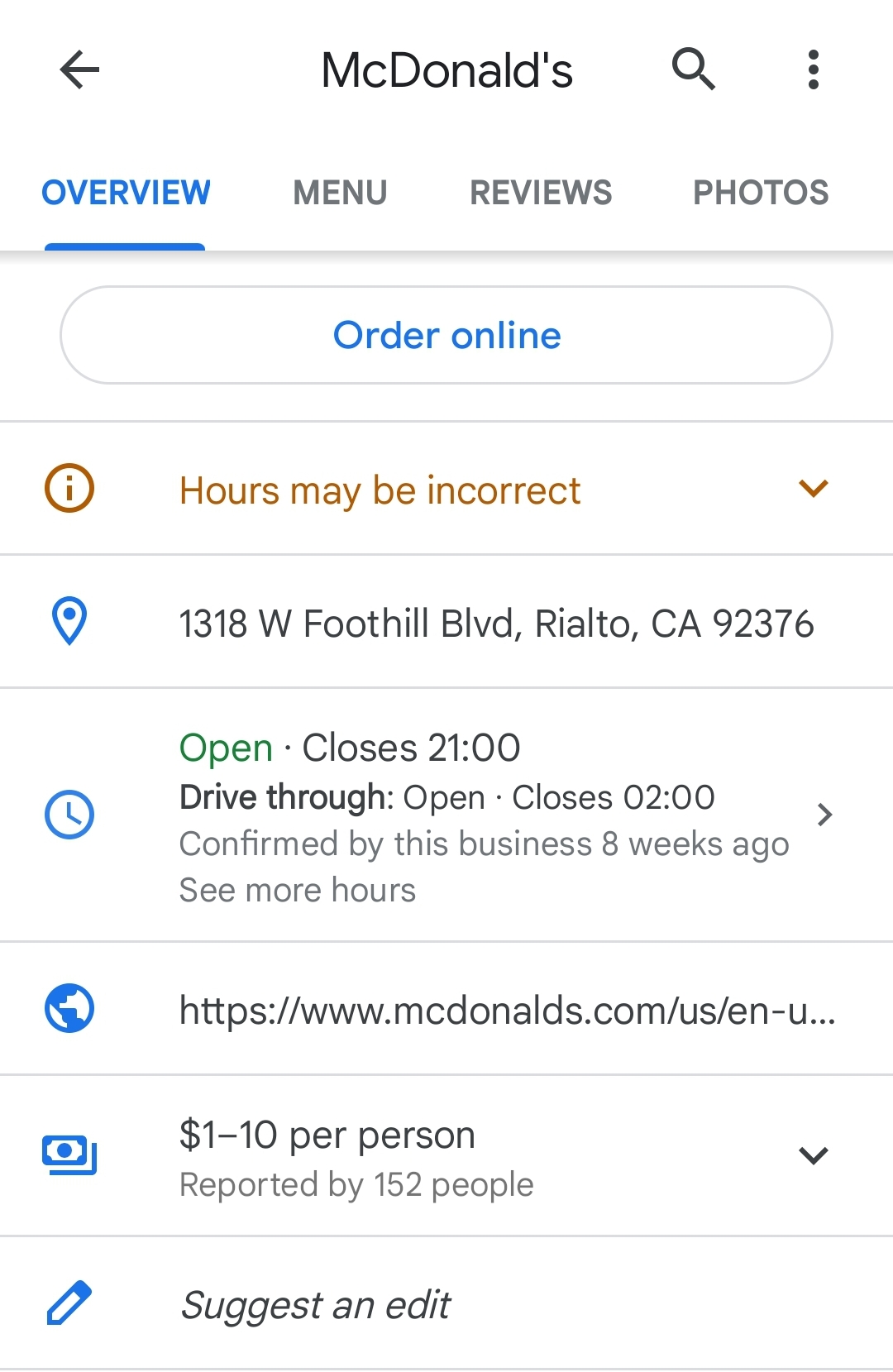This screenshot has width=893, height=1372.
Task: Open the McDonald's website link
Action: (506, 1010)
